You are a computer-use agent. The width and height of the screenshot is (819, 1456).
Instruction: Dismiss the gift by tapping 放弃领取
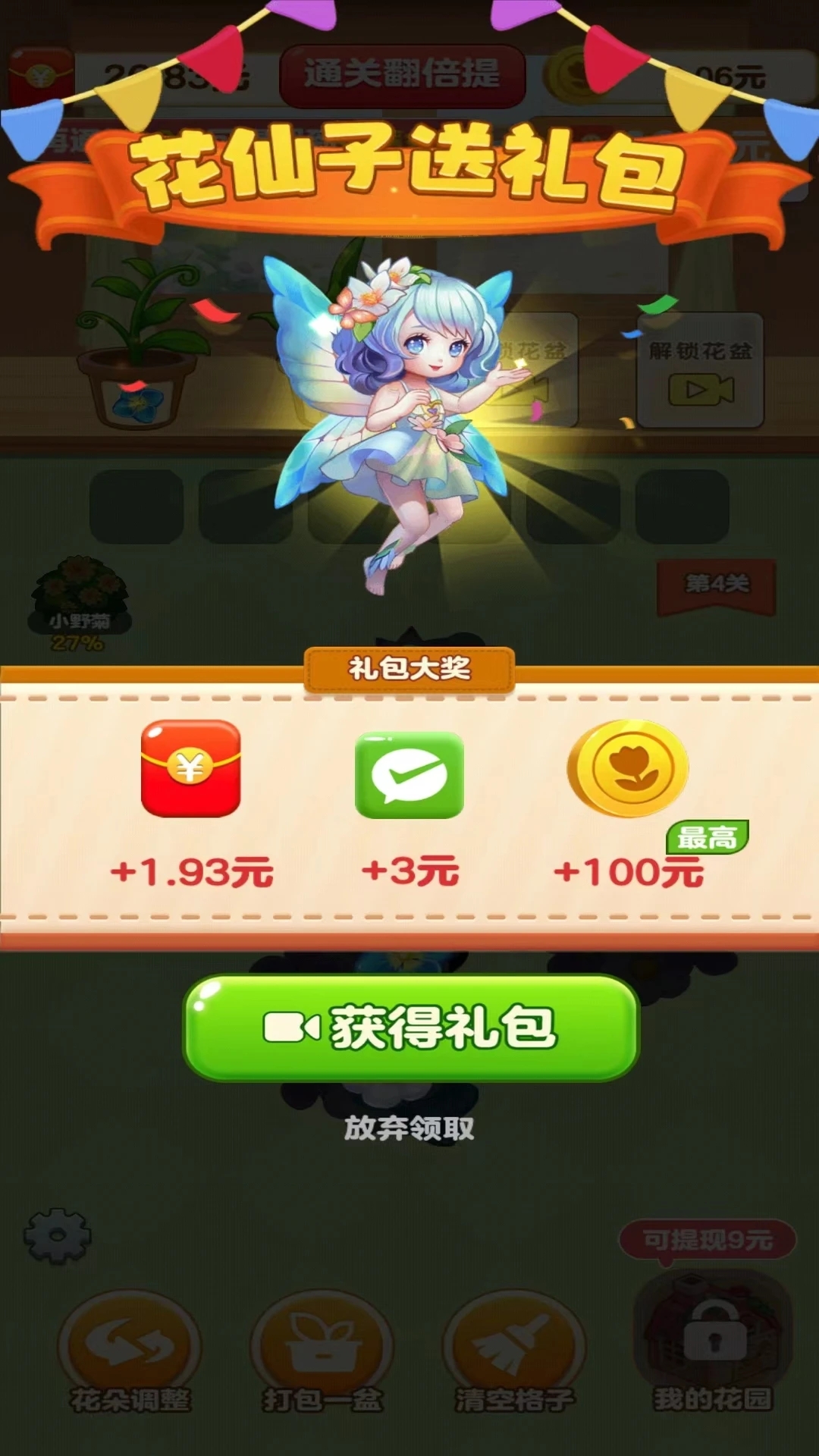click(409, 1128)
